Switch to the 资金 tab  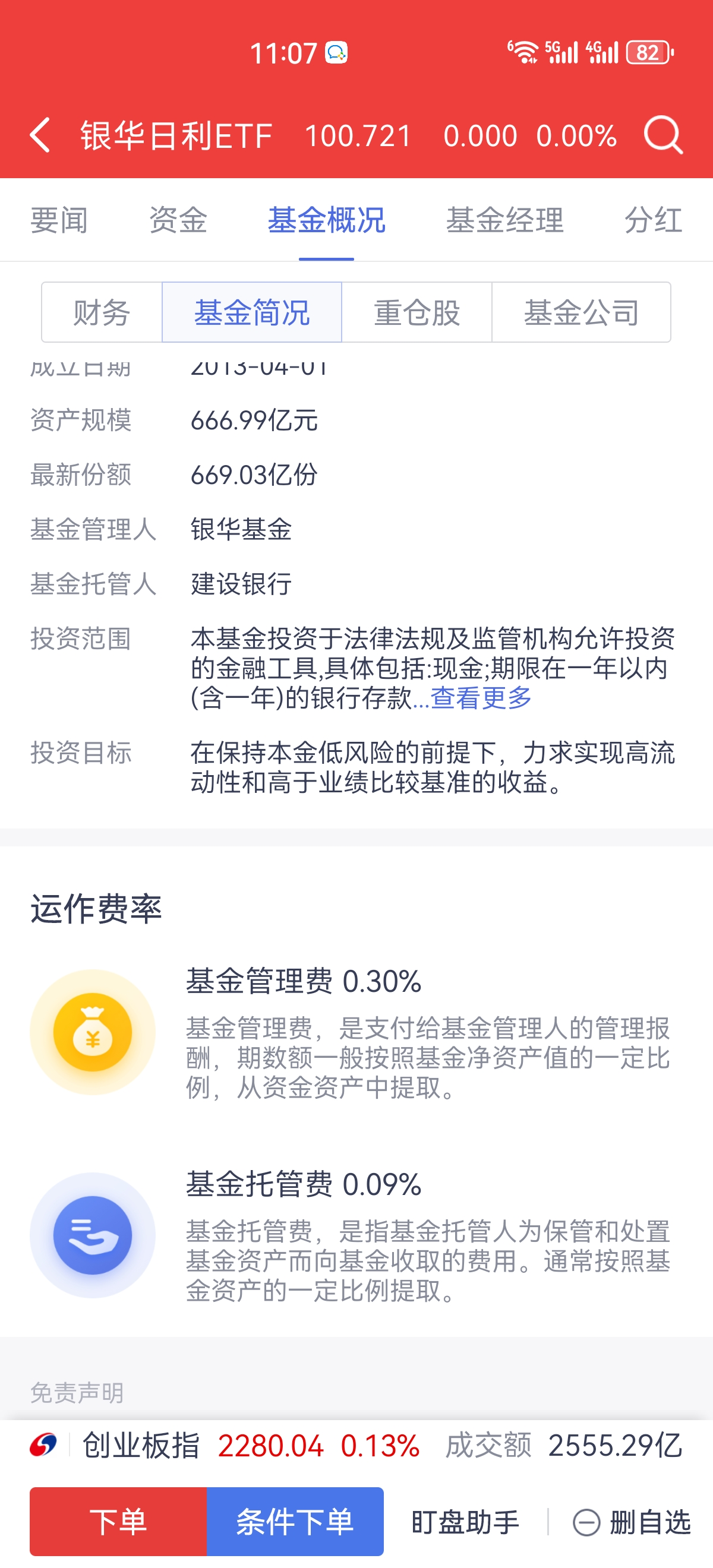pos(178,220)
